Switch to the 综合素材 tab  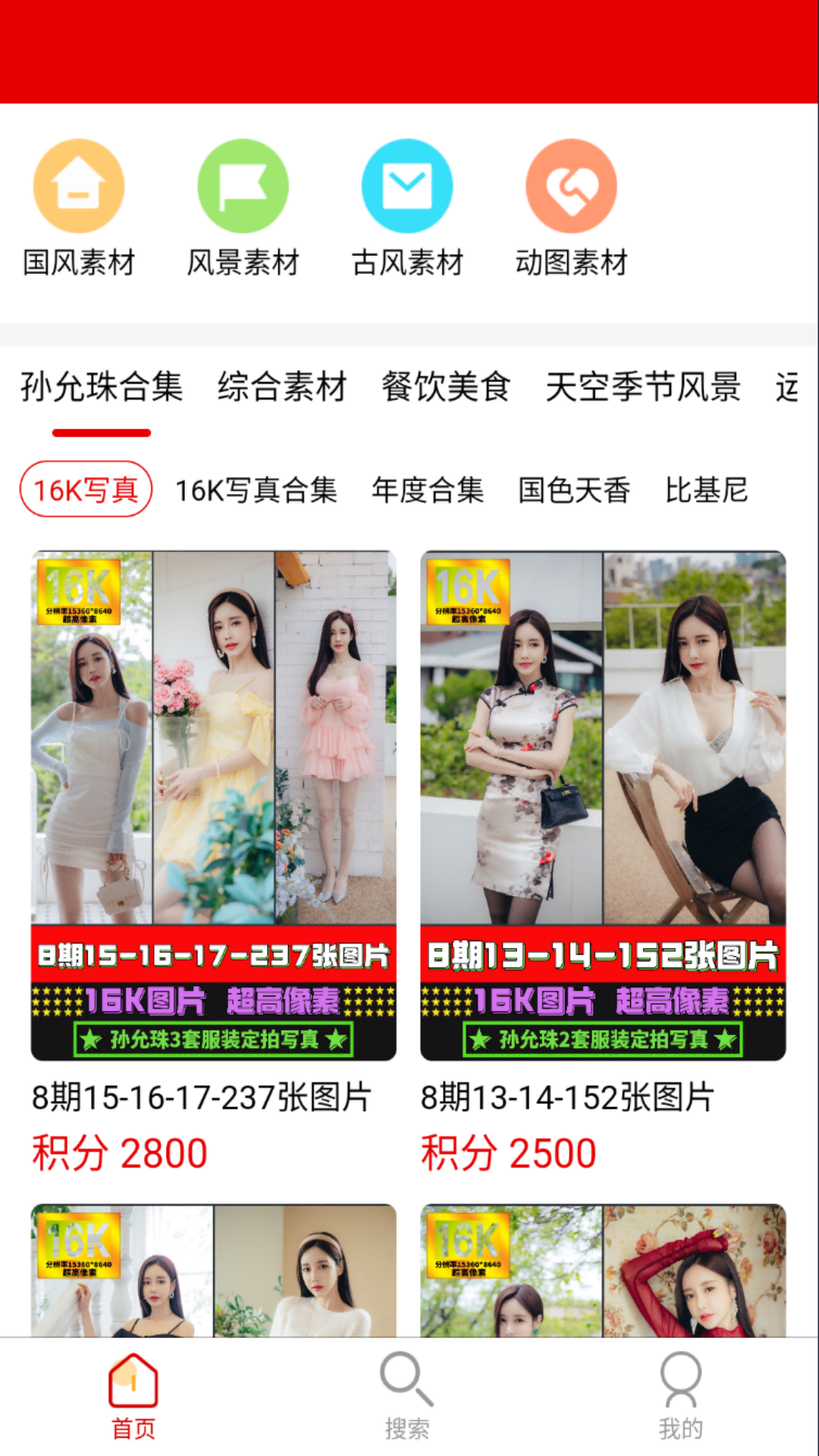[x=282, y=387]
